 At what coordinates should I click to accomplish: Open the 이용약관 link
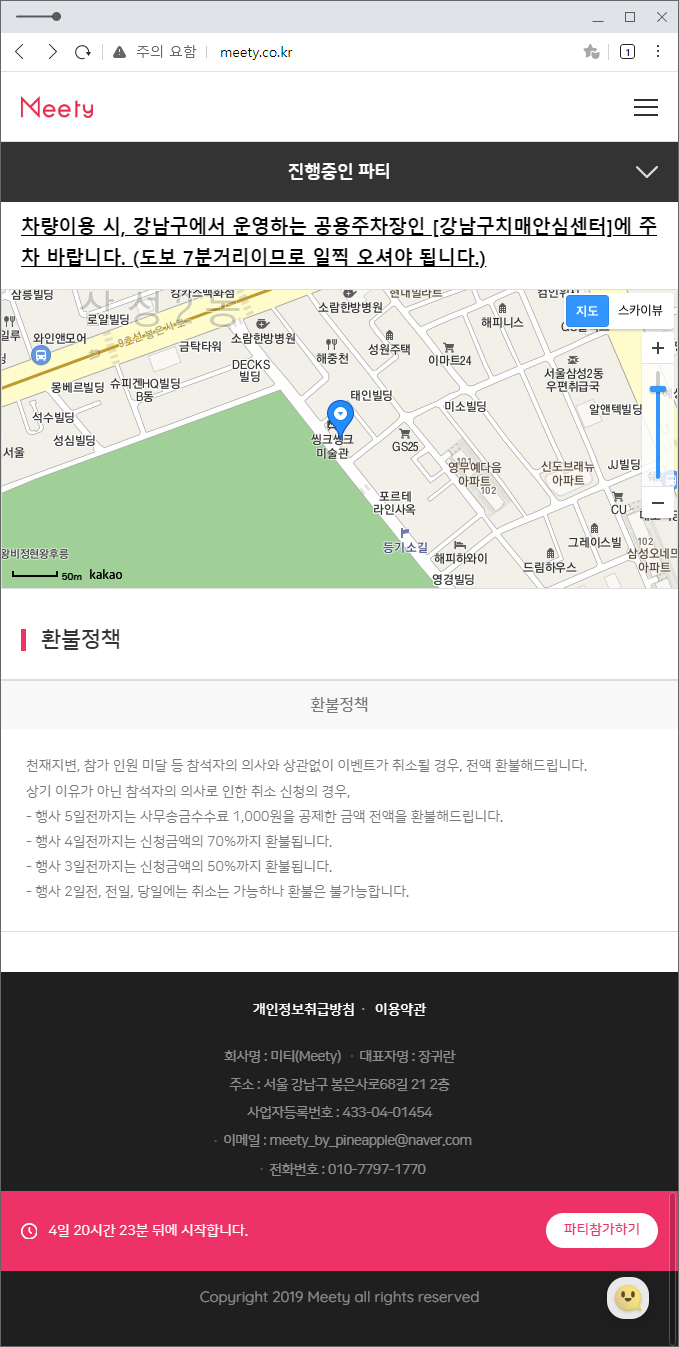[x=401, y=1009]
